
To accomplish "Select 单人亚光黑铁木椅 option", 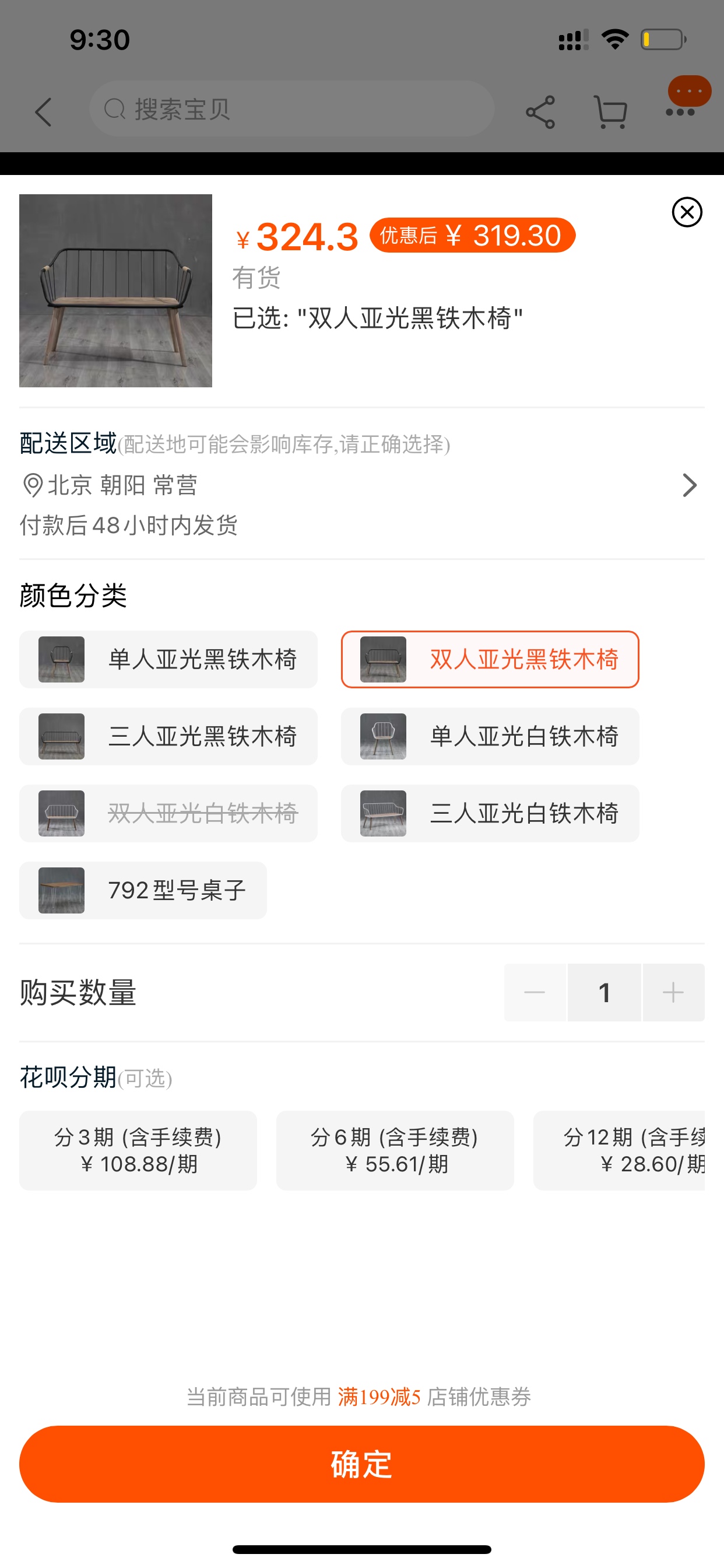I will [168, 659].
